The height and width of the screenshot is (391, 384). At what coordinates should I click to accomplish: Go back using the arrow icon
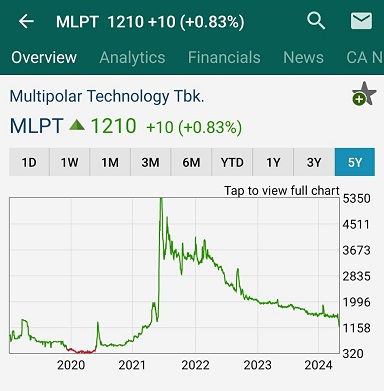[x=26, y=22]
